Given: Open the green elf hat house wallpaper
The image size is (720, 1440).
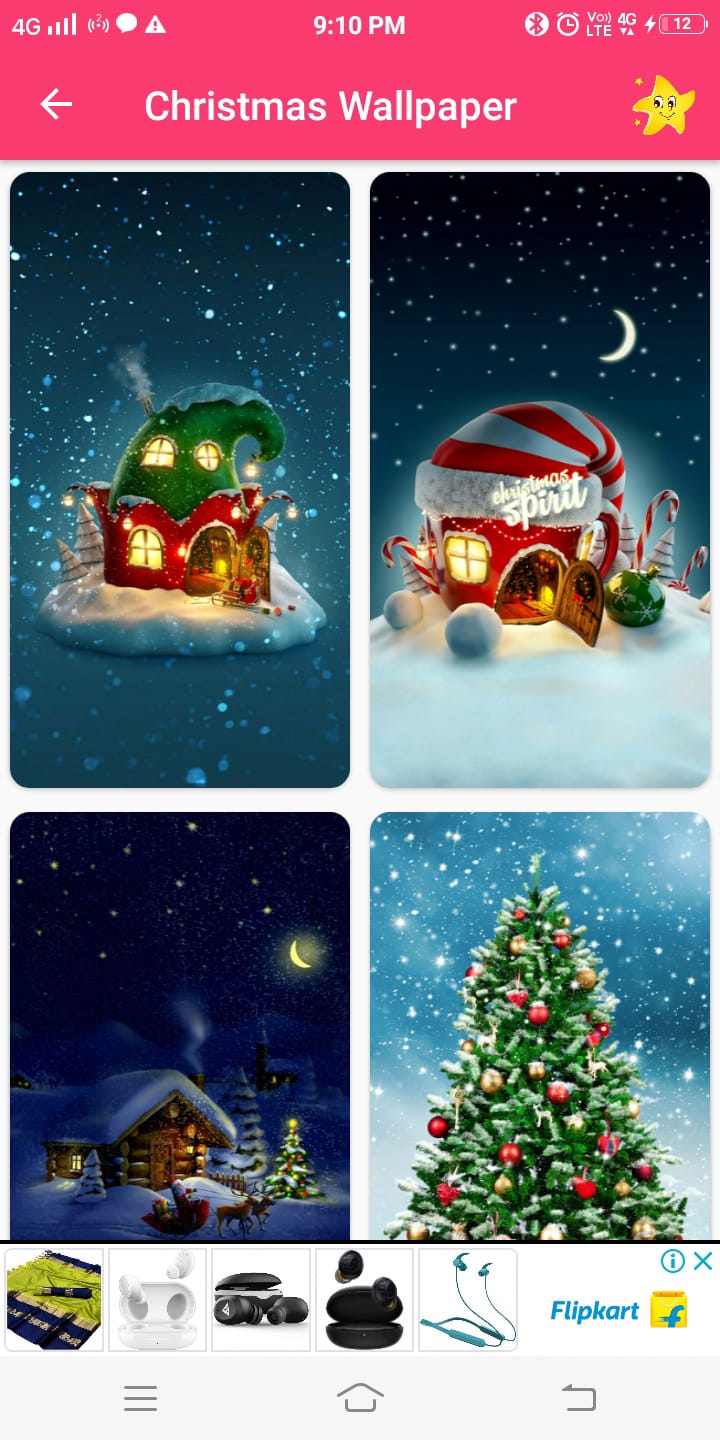Looking at the screenshot, I should [180, 480].
